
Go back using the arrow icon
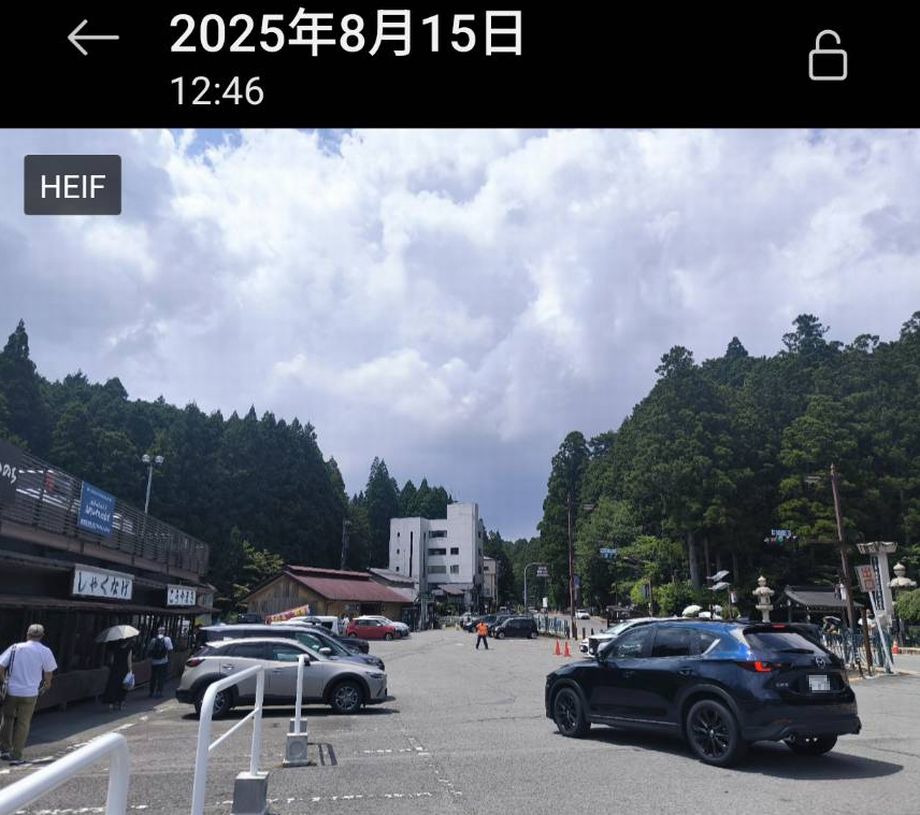point(93,38)
